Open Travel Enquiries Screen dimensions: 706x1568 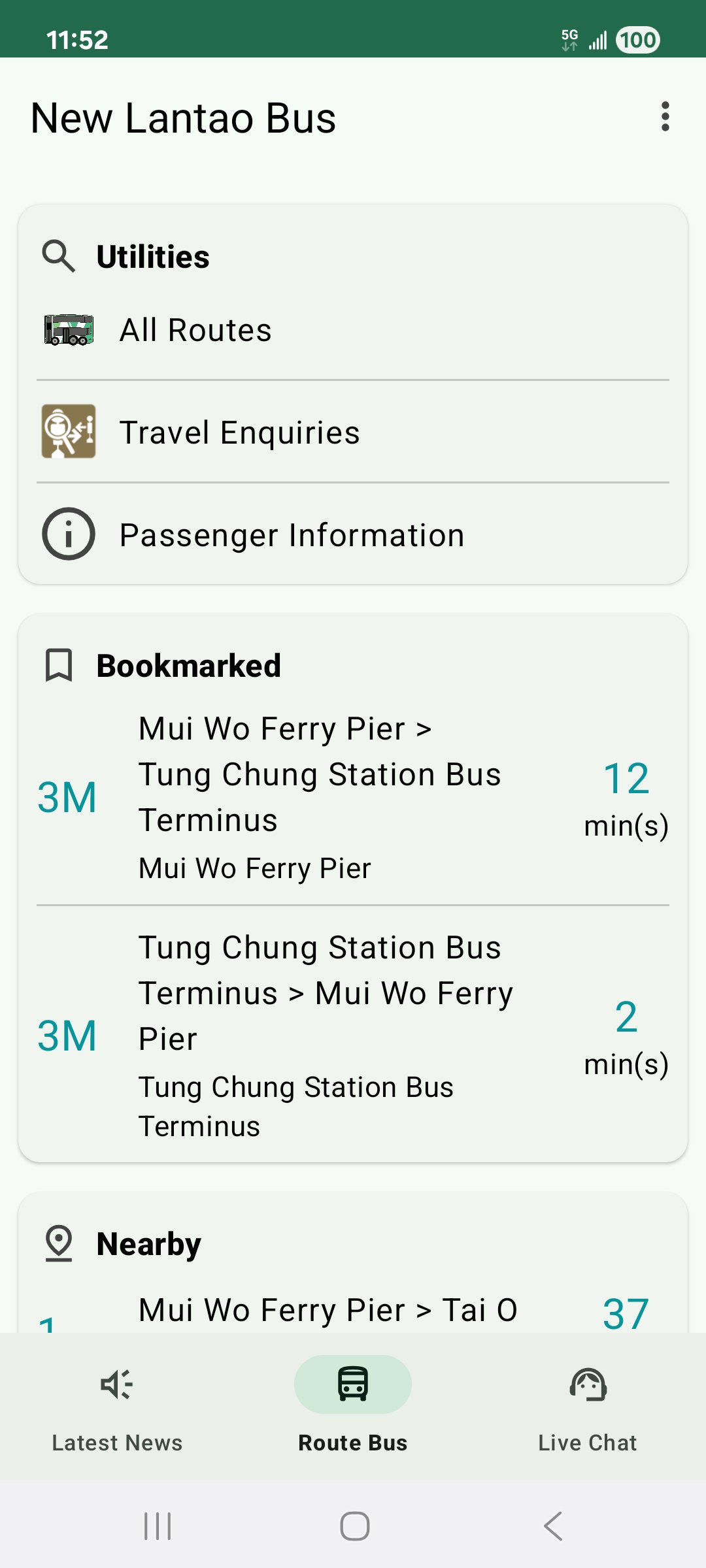tap(353, 433)
